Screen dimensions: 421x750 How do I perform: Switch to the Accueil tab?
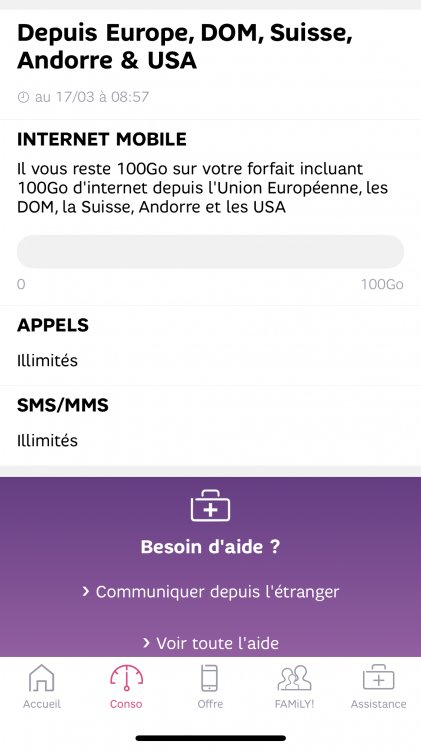point(42,686)
